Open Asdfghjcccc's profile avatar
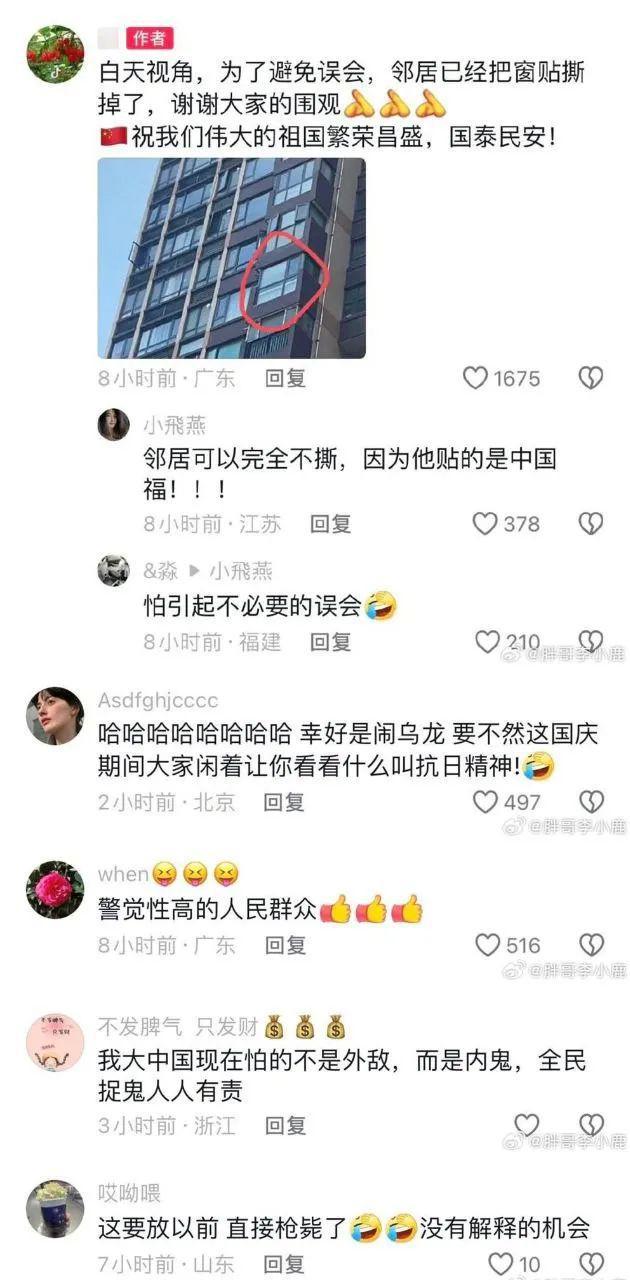This screenshot has height=1280, width=630. (x=55, y=716)
